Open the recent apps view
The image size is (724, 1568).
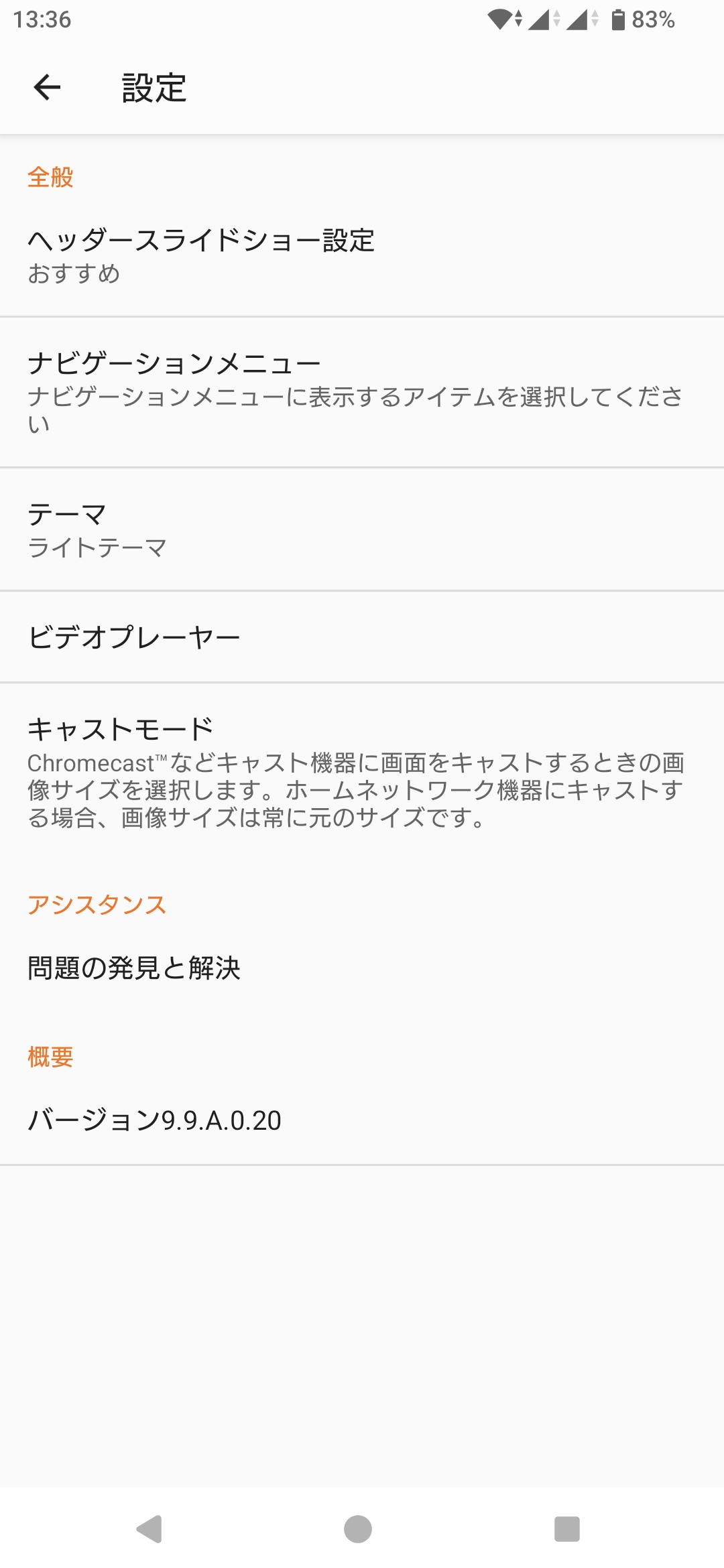[567, 1529]
